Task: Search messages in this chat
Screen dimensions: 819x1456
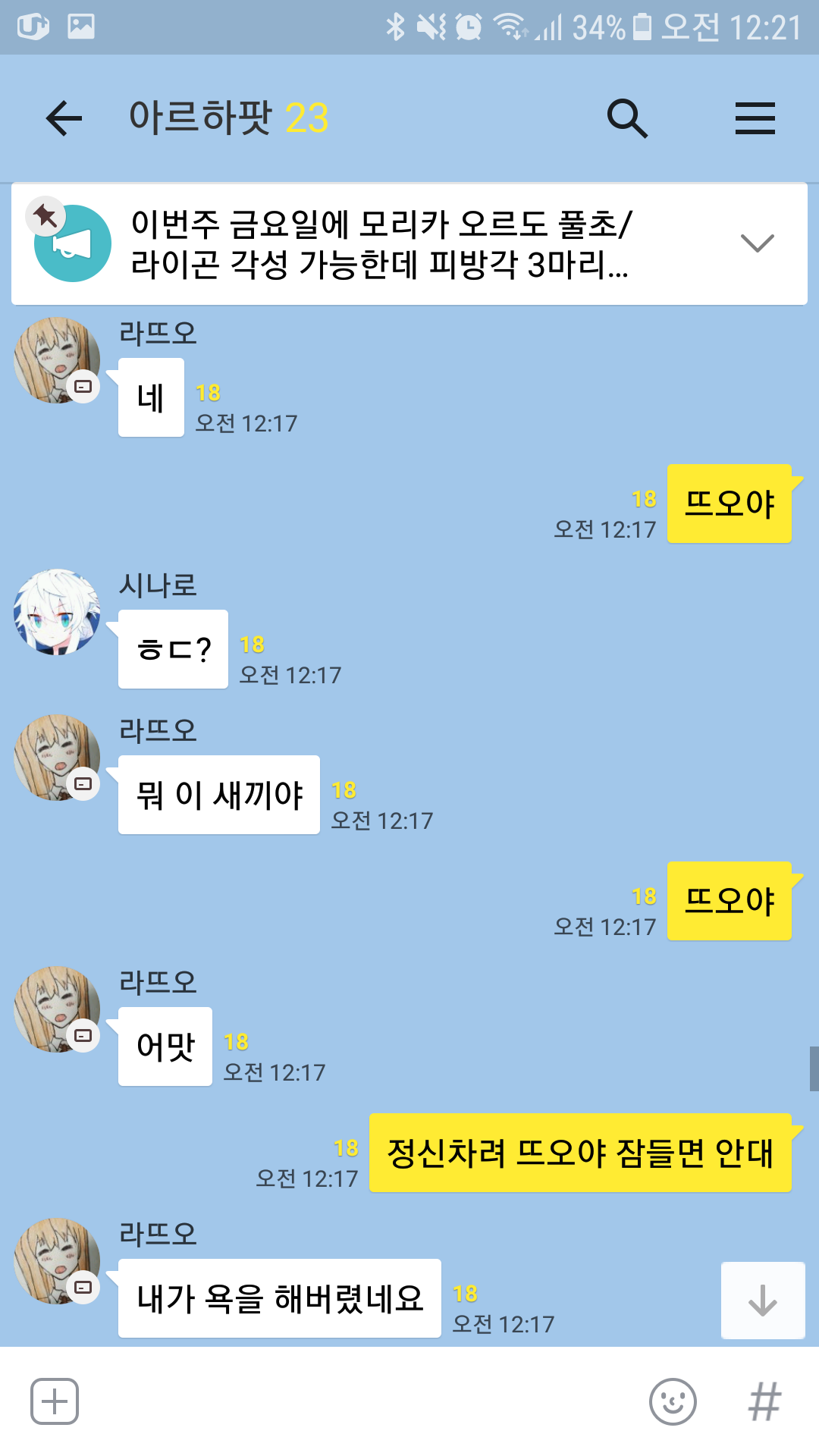Action: (627, 118)
